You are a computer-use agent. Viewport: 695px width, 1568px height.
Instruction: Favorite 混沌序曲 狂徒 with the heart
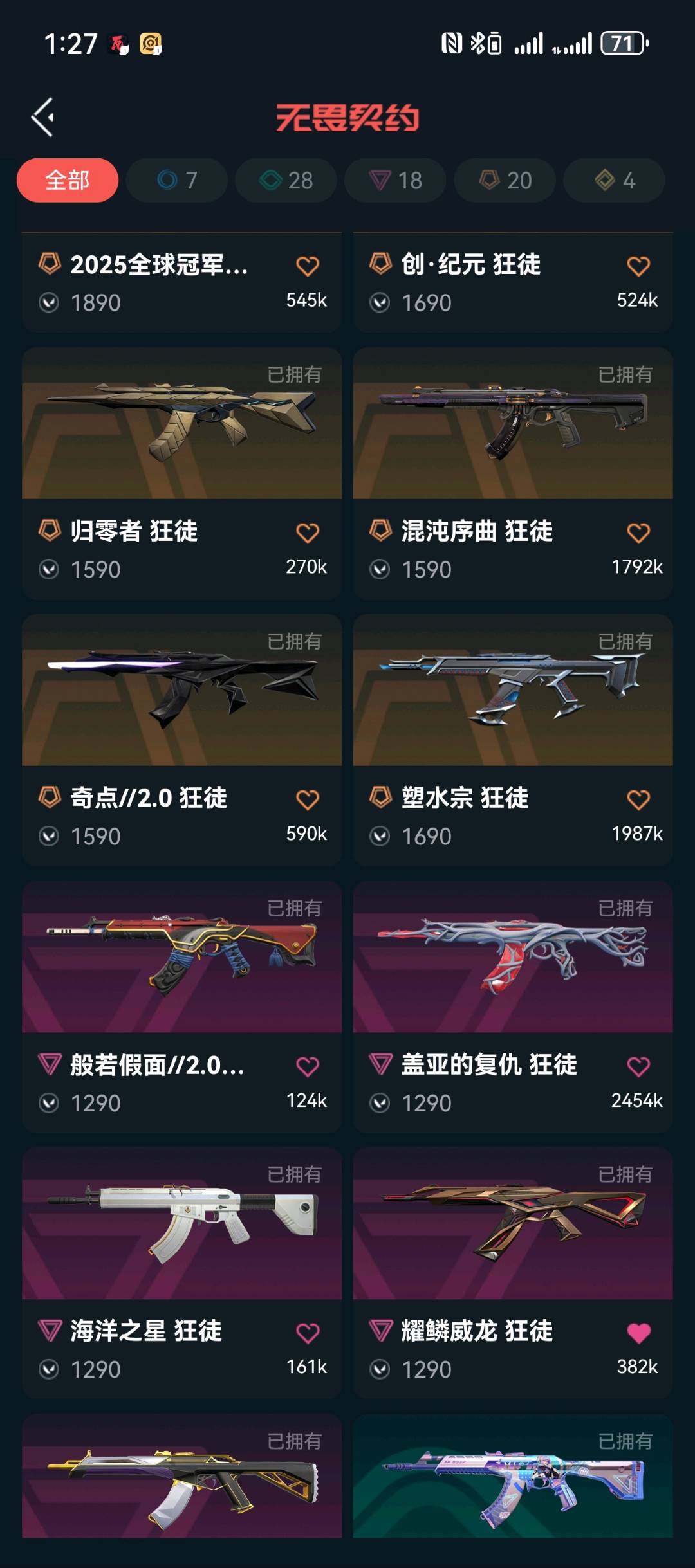point(638,533)
